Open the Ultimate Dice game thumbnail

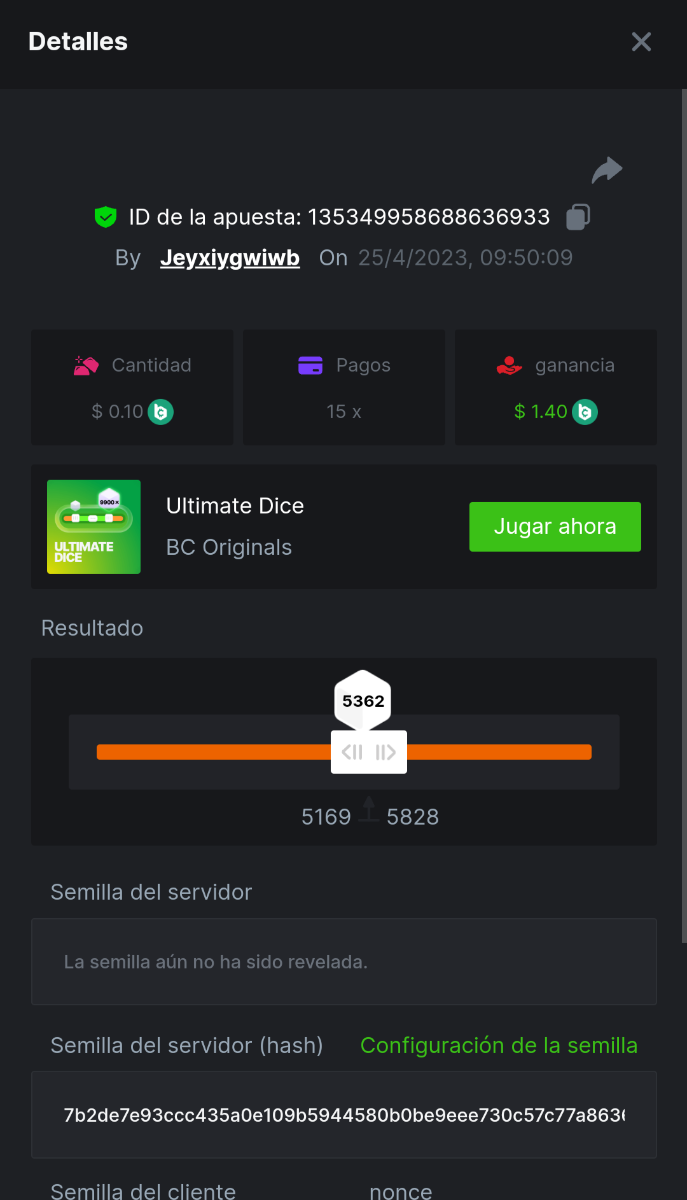[94, 527]
